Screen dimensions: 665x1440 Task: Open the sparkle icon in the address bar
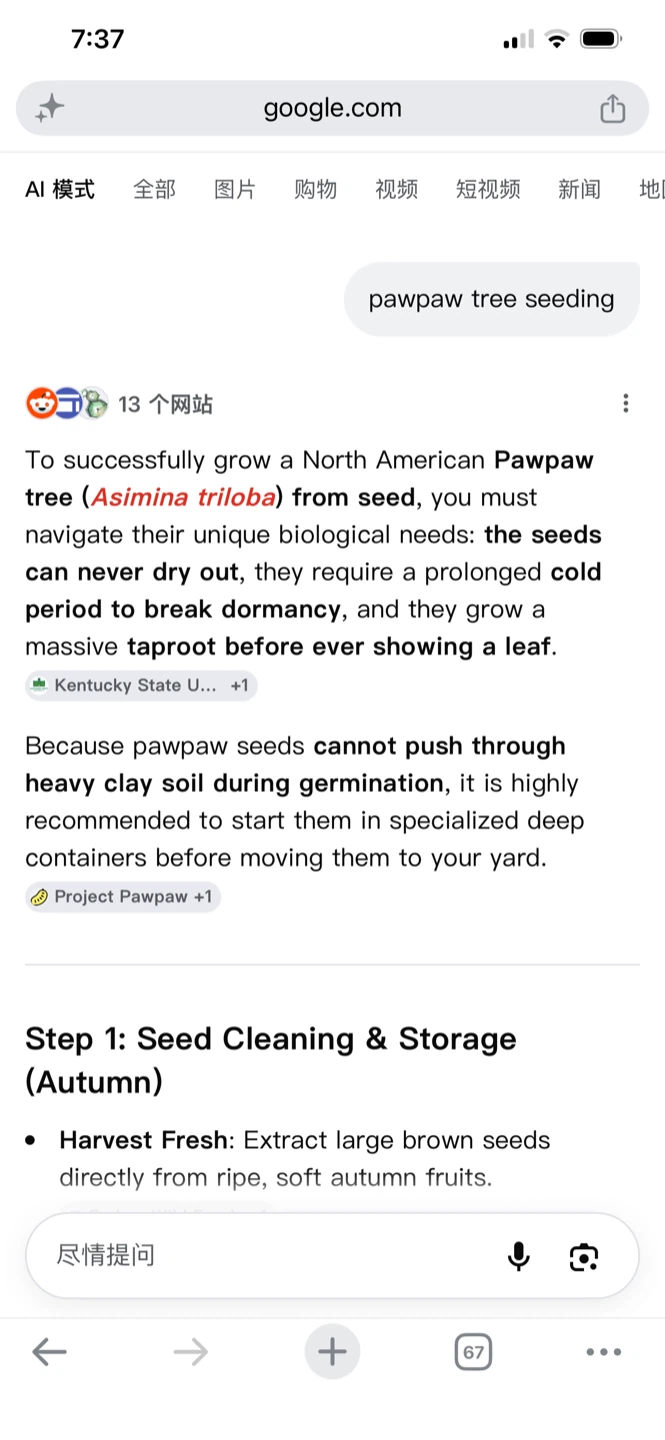tap(49, 108)
